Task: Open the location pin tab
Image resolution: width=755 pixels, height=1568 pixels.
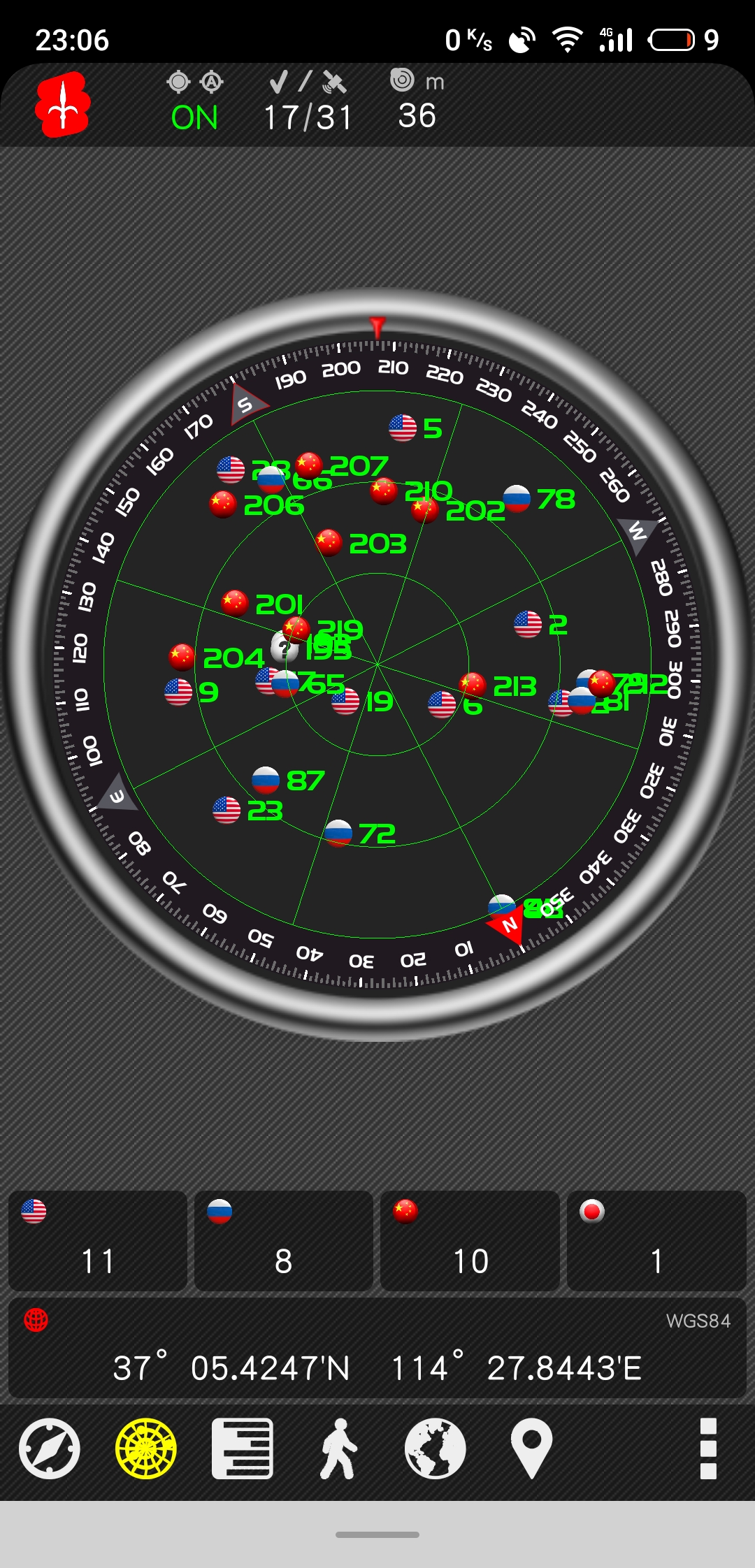Action: pyautogui.click(x=531, y=1449)
